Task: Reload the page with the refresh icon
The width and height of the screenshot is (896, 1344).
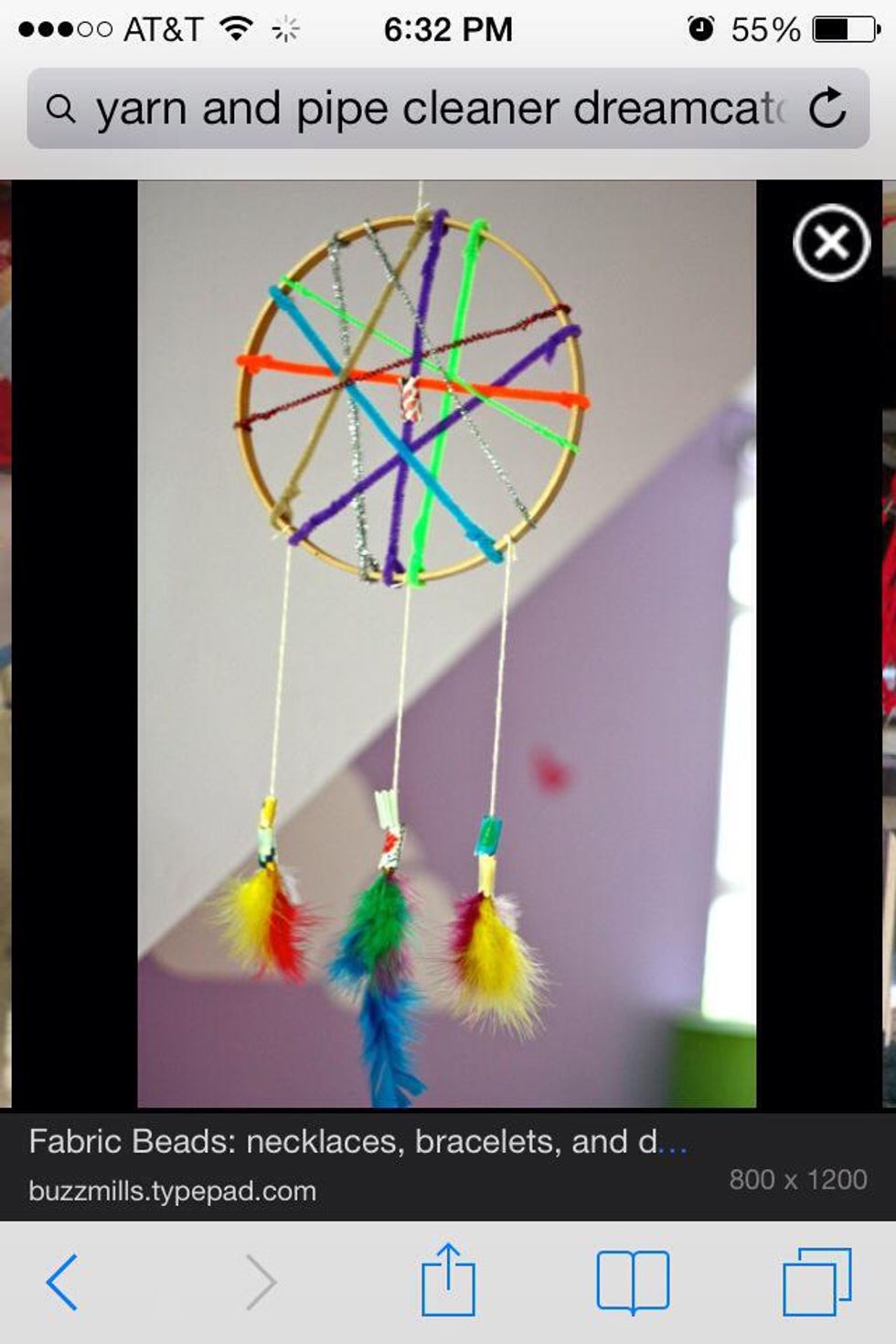Action: 828,109
